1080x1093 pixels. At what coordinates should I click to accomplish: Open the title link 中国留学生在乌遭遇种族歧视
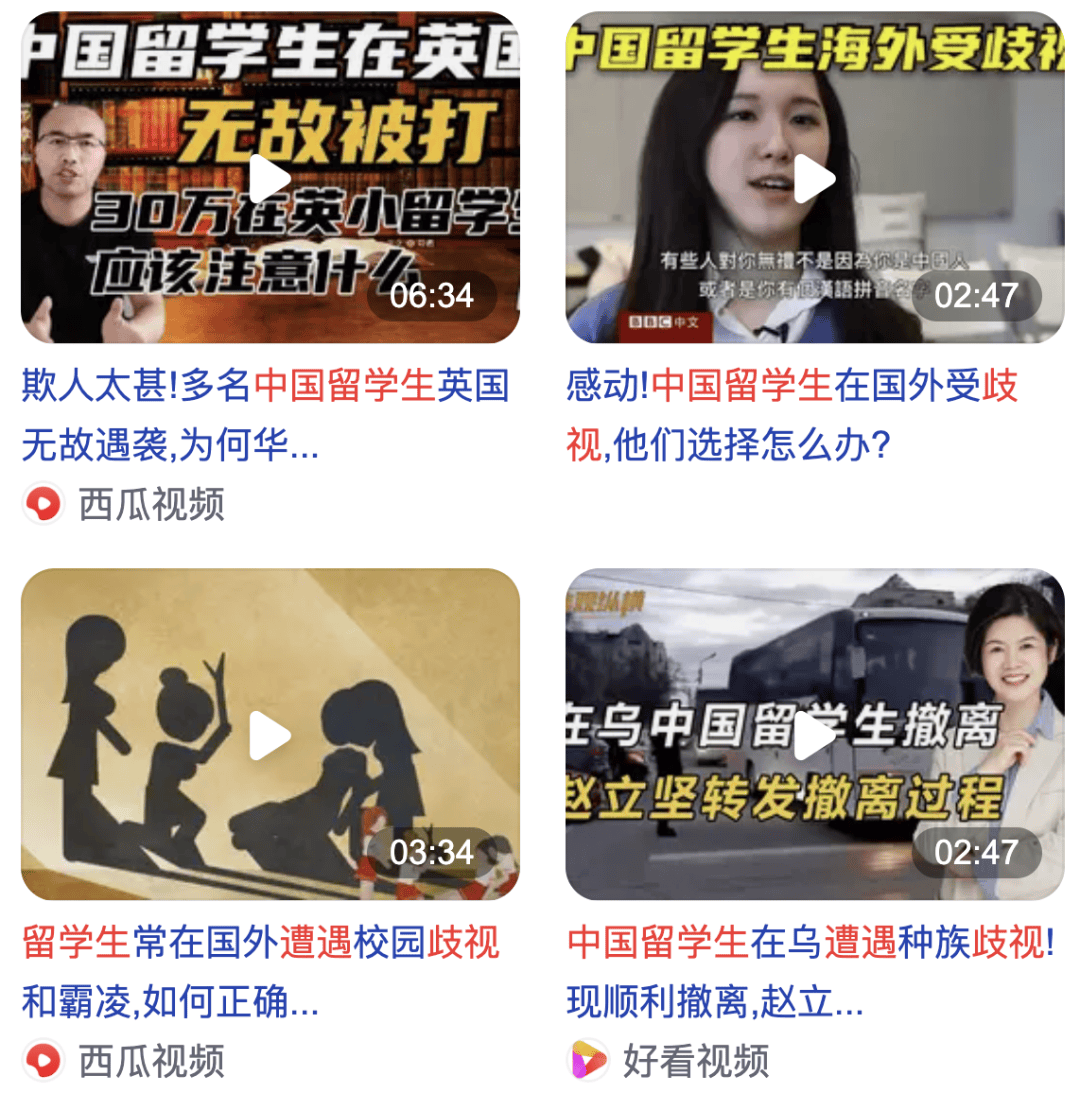[x=811, y=972]
